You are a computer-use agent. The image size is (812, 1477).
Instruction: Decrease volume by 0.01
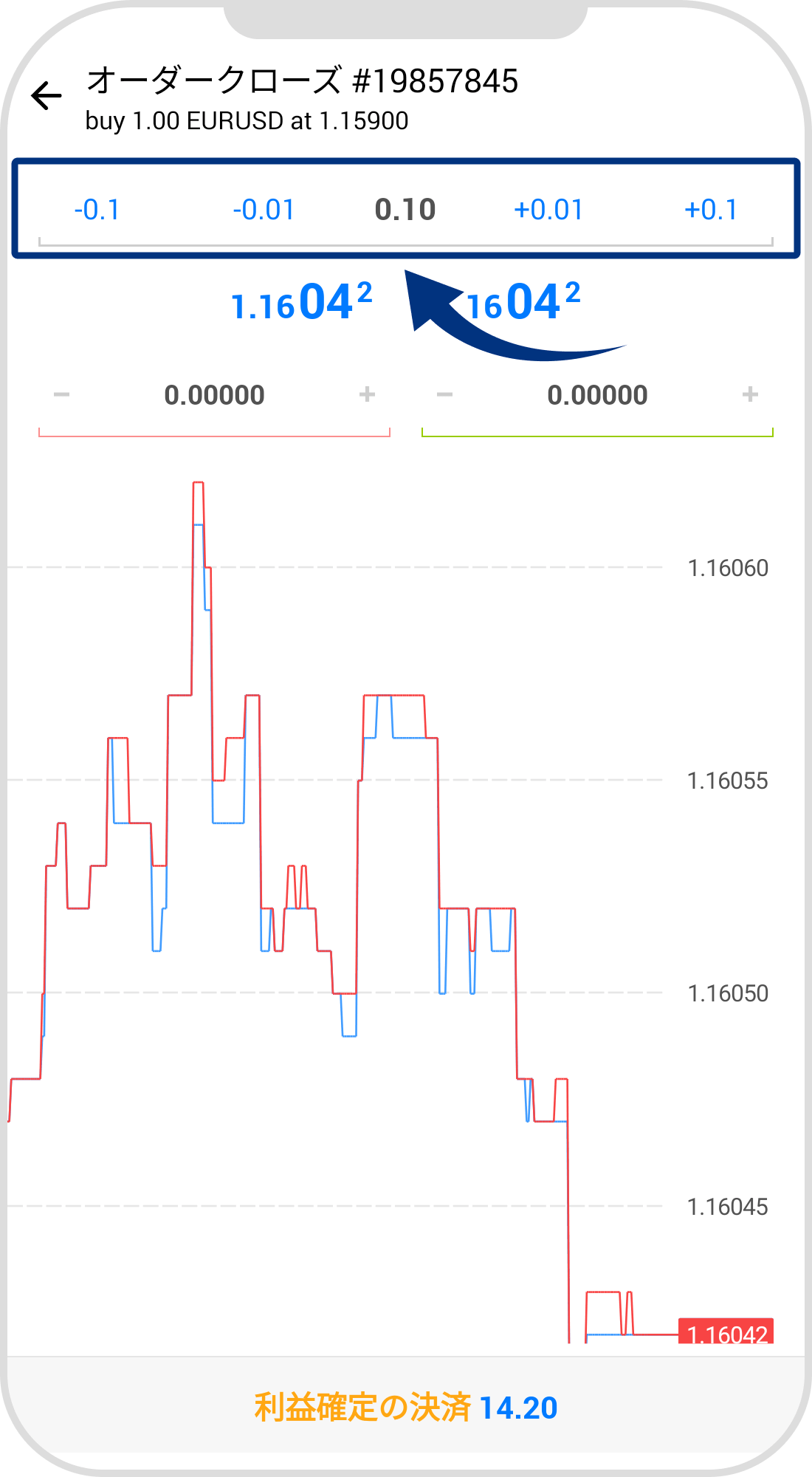click(264, 210)
